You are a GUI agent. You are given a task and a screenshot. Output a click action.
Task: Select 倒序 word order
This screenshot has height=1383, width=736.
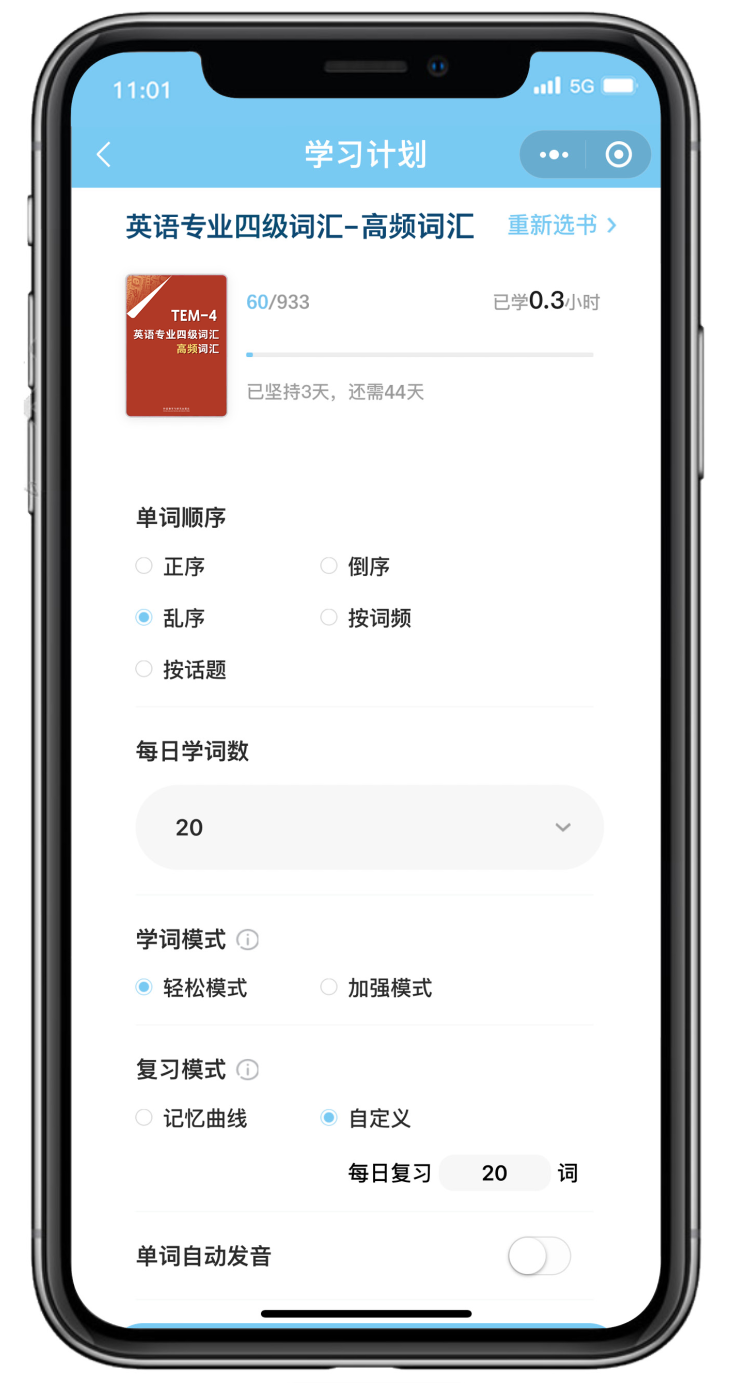click(329, 567)
